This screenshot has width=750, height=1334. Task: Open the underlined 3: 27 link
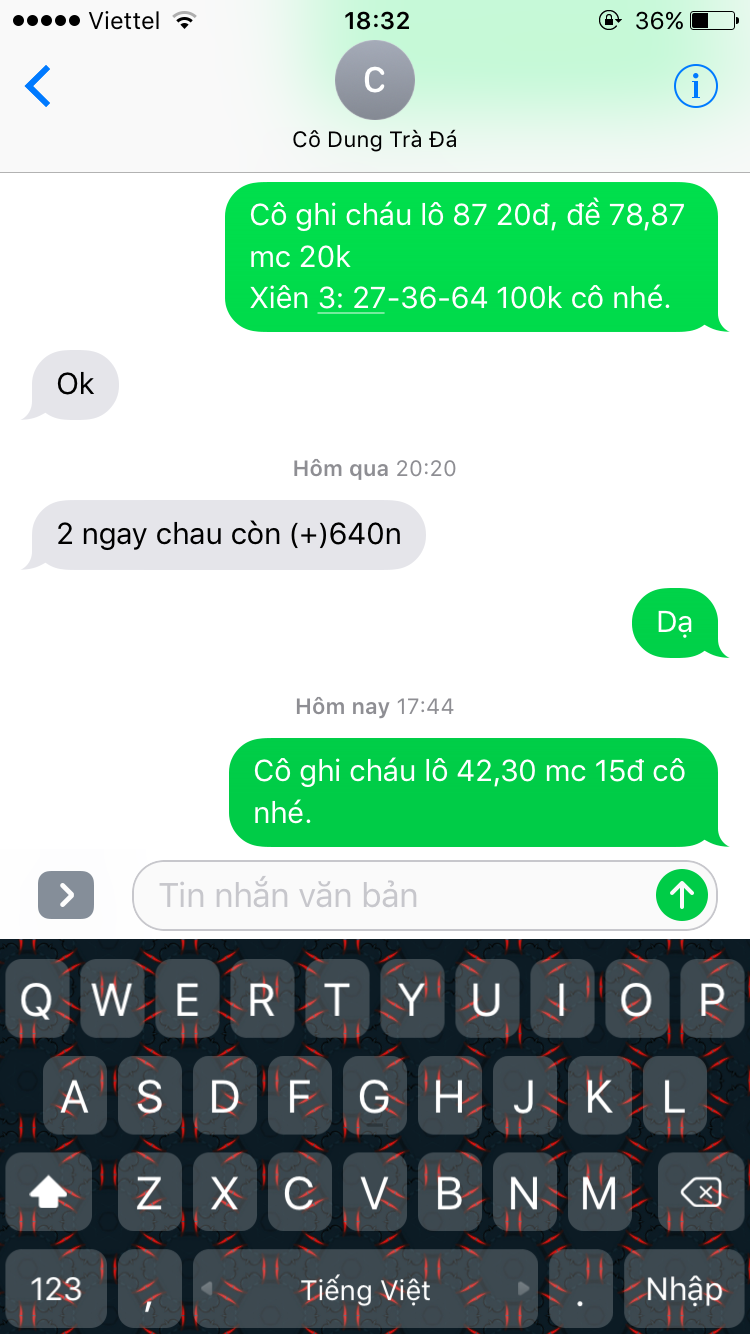point(351,298)
